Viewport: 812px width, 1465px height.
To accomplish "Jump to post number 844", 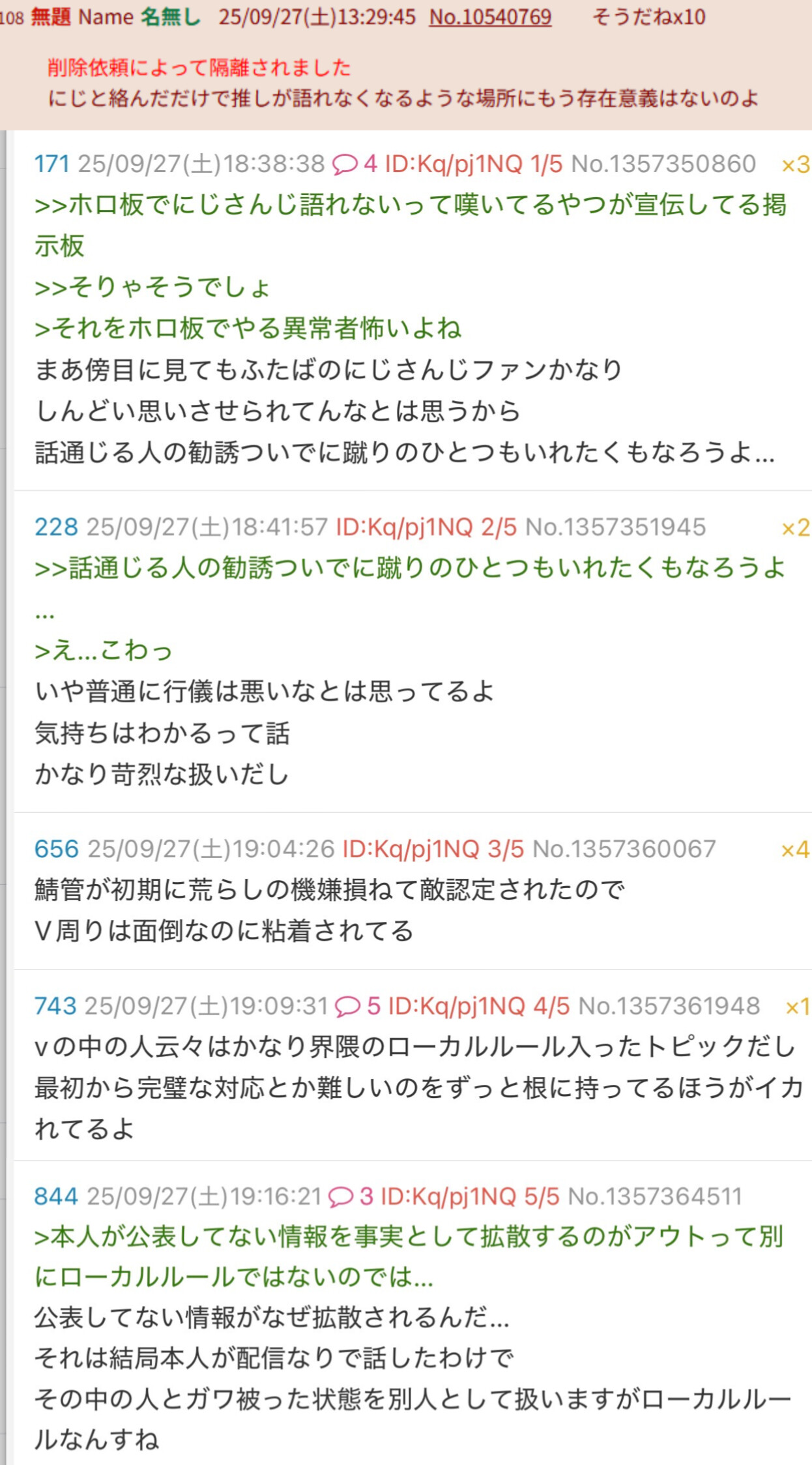I will click(56, 1196).
